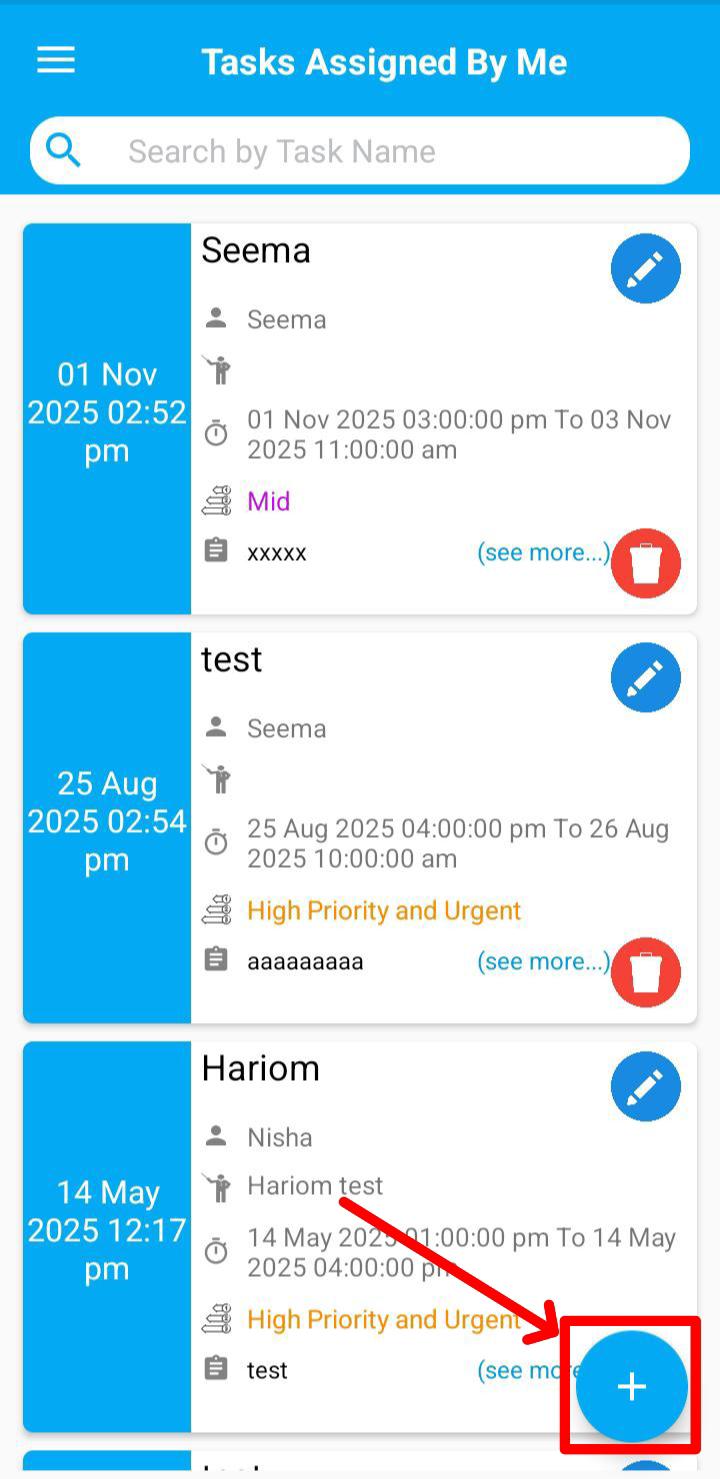Click the priority icon beside High Priority label
The width and height of the screenshot is (720, 1479).
coord(216,909)
